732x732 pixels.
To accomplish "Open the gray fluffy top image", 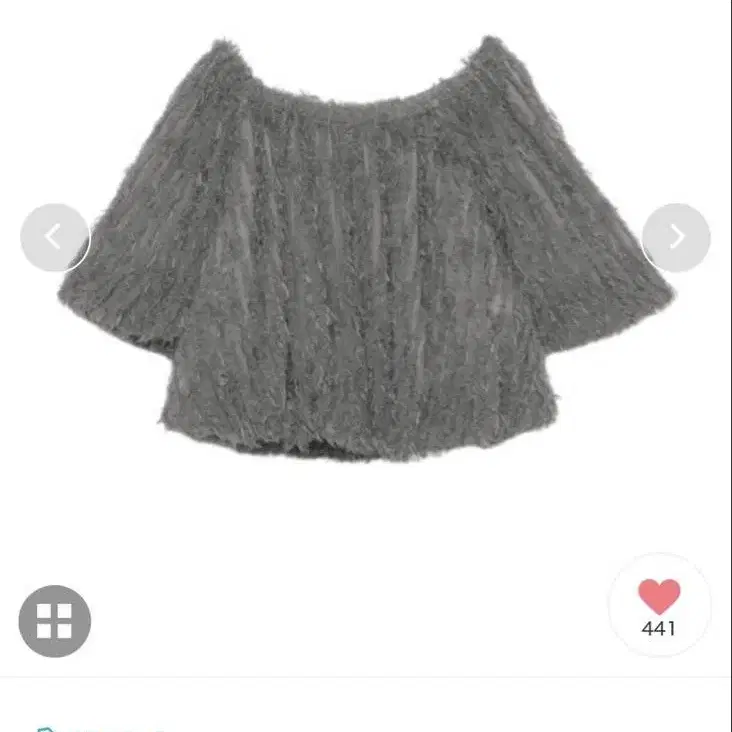I will [366, 248].
